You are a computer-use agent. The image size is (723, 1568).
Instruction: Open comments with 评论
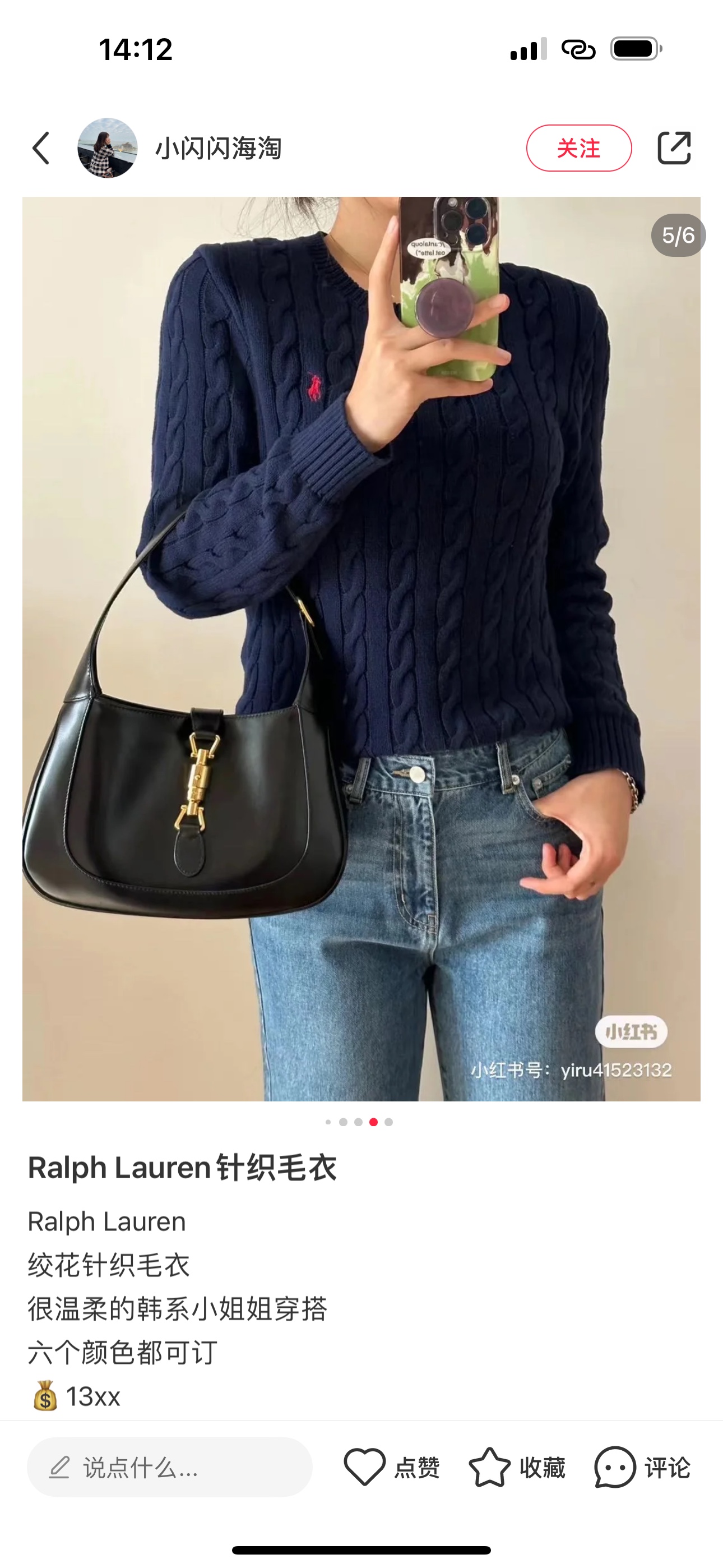(x=641, y=1468)
